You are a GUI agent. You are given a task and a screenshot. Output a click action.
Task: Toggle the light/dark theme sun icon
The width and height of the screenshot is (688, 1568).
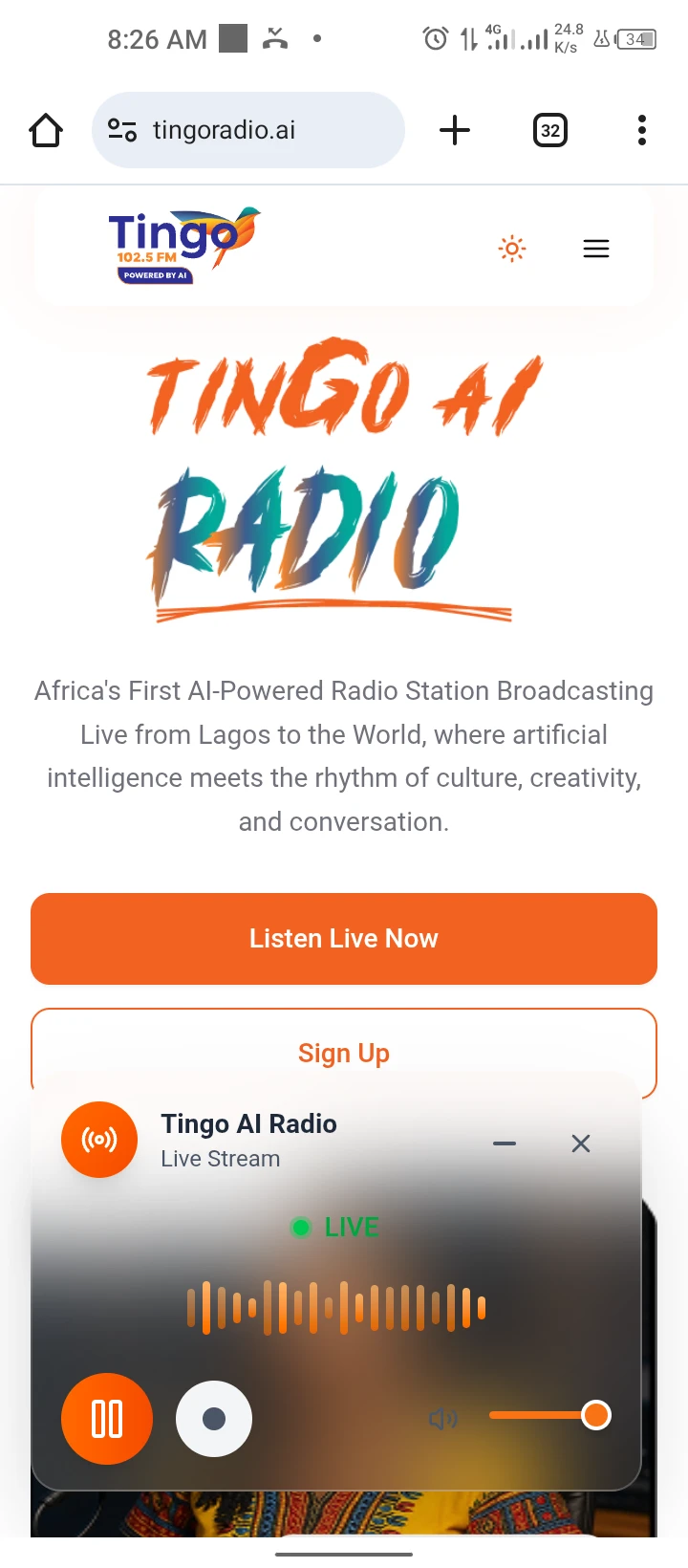(512, 250)
